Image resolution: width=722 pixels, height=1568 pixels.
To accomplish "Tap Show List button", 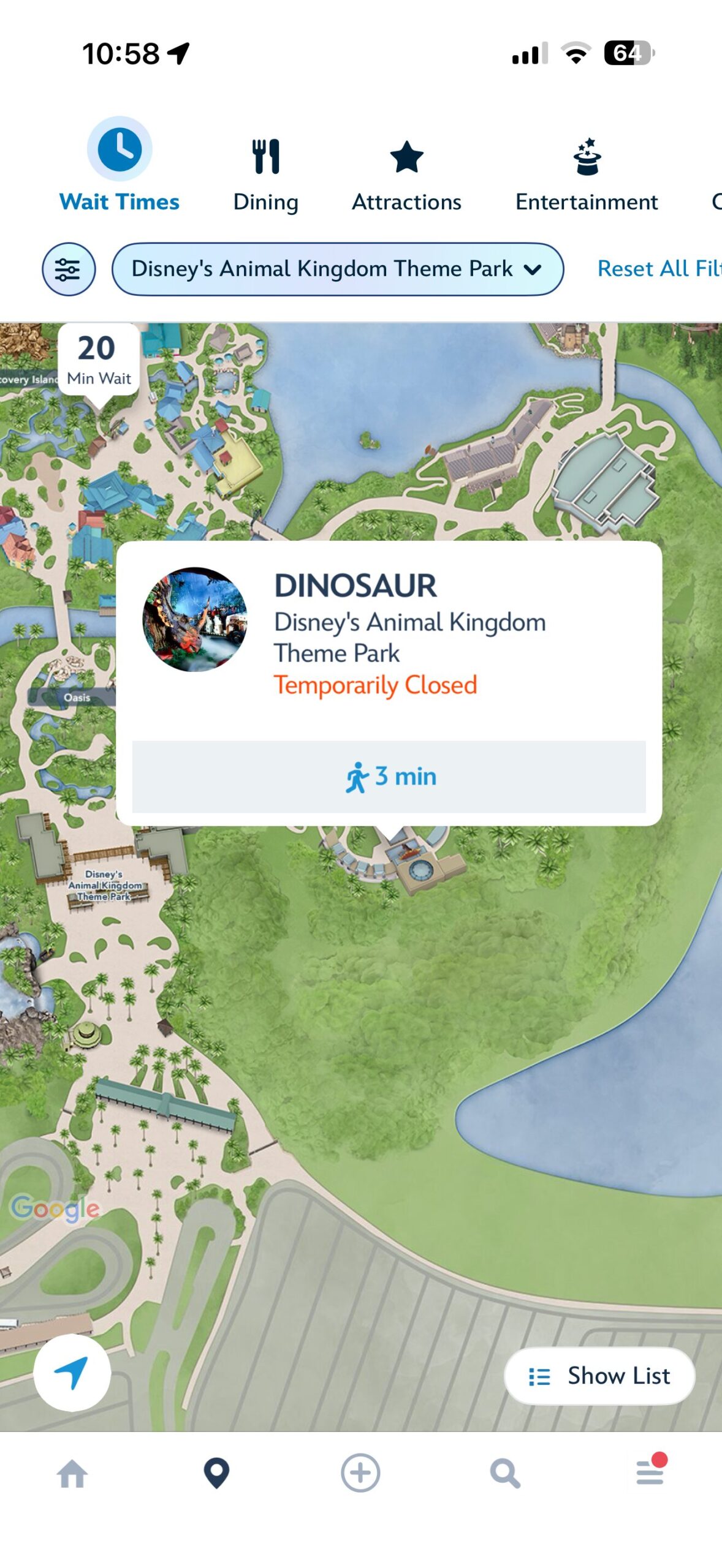I will [599, 1376].
